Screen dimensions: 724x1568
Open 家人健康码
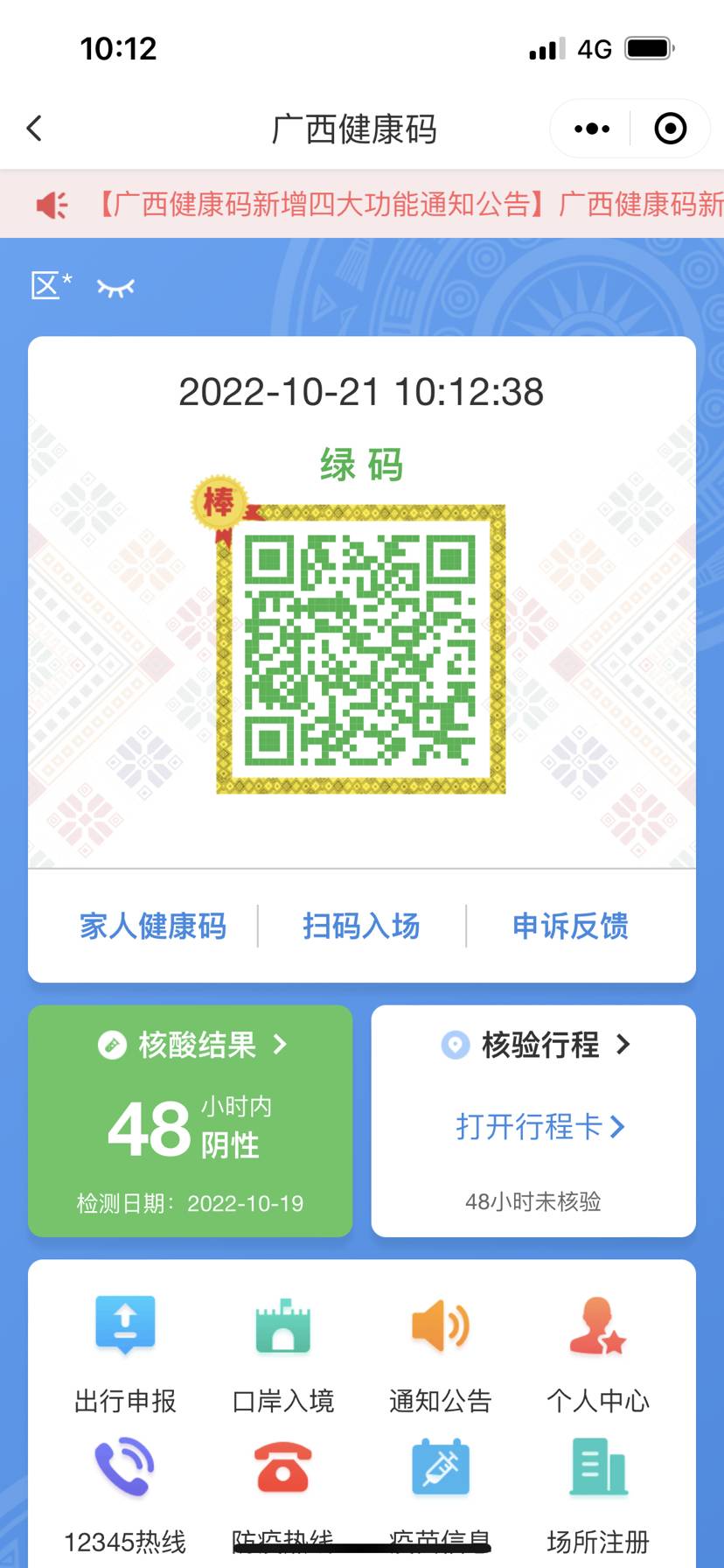[x=153, y=926]
